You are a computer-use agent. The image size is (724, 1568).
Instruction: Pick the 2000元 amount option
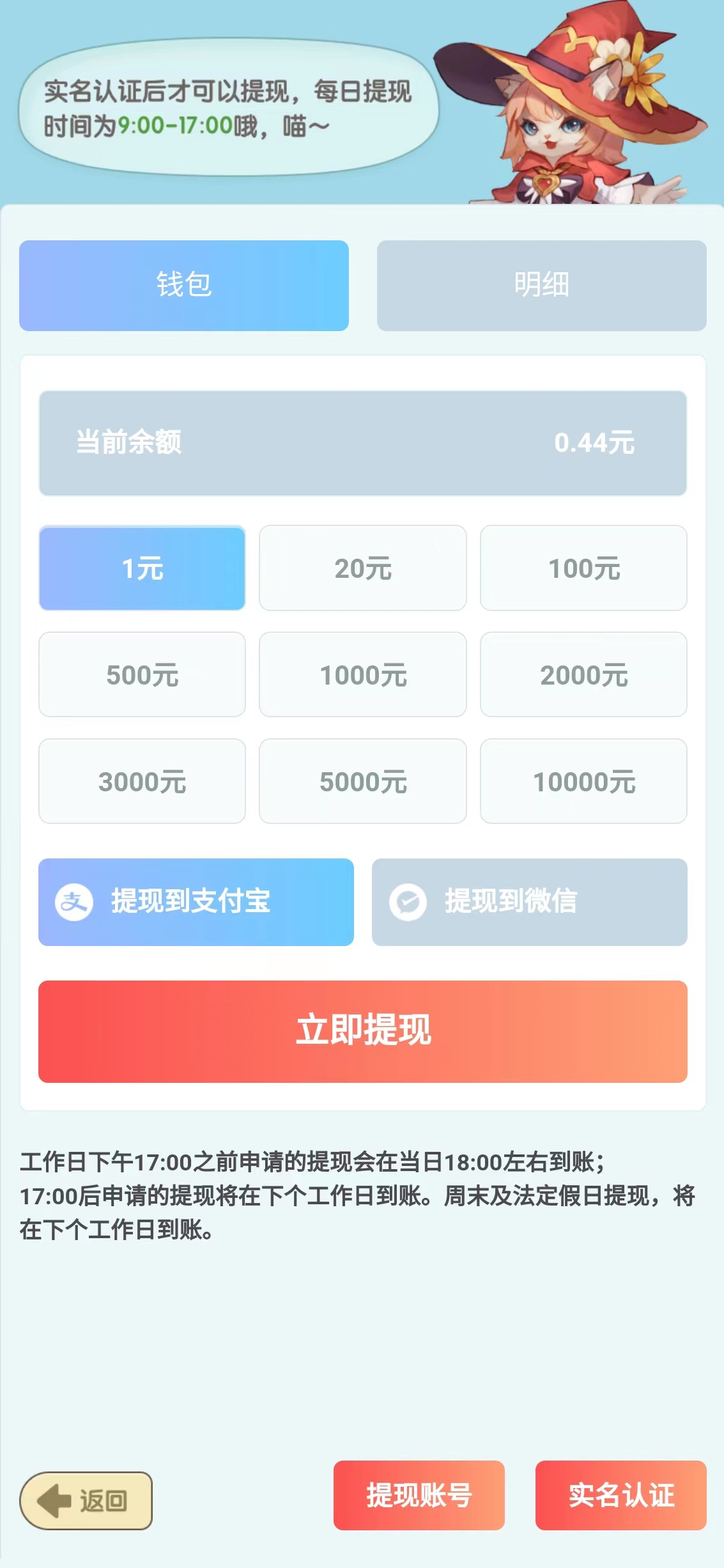pyautogui.click(x=583, y=674)
